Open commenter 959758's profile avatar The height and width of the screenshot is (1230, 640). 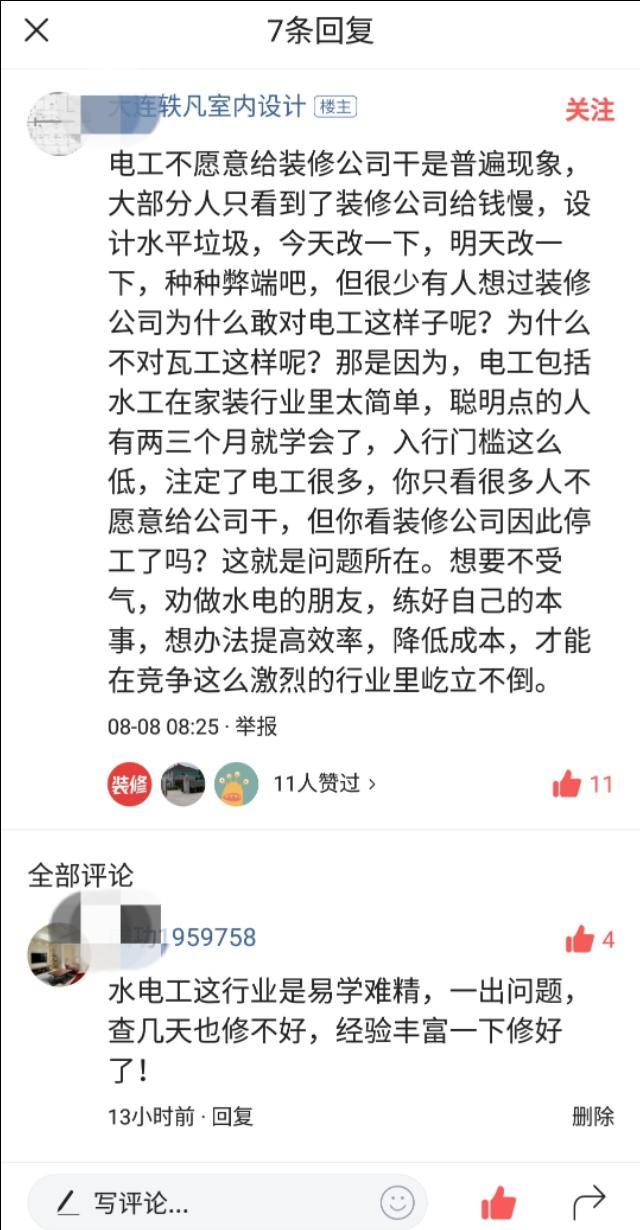pyautogui.click(x=56, y=953)
